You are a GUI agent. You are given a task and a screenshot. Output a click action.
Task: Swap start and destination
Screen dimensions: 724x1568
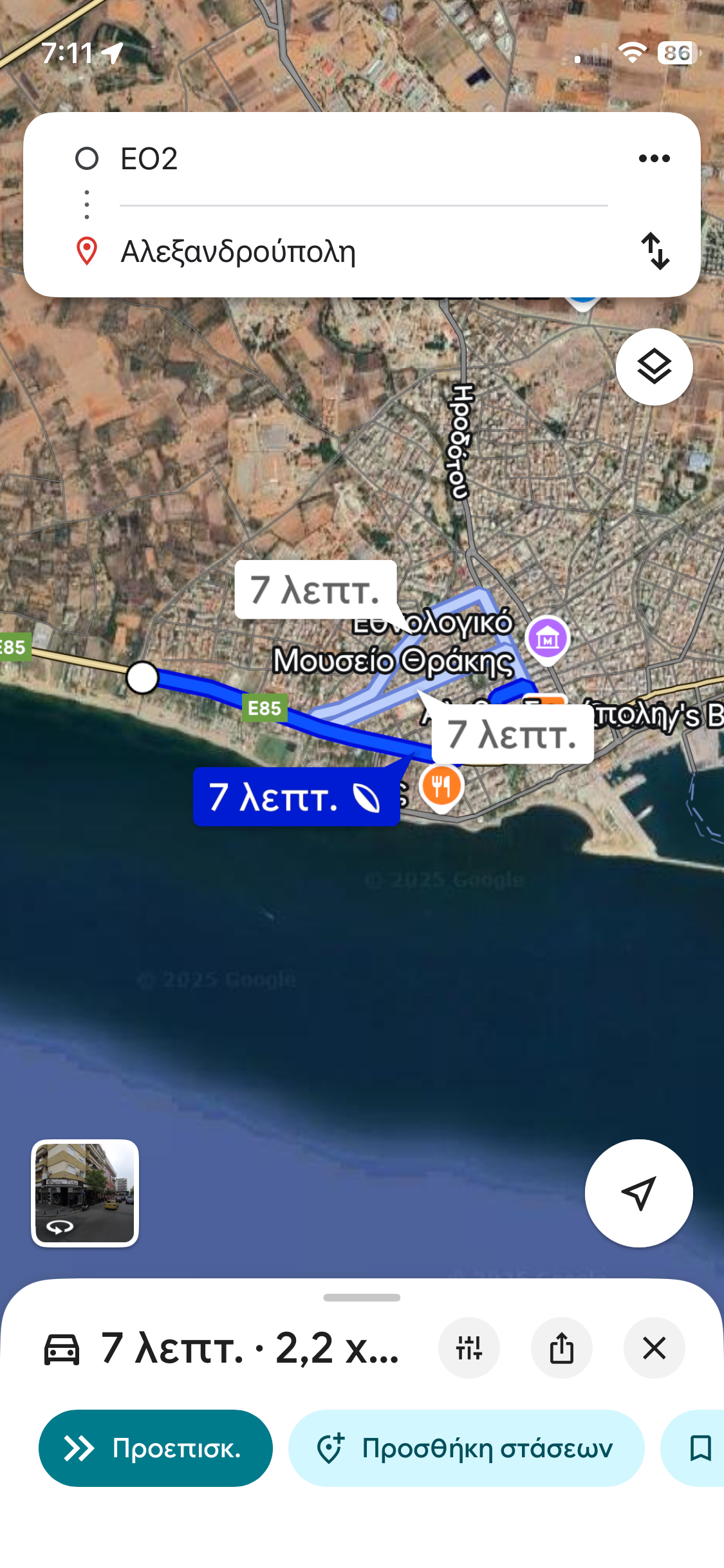point(655,251)
